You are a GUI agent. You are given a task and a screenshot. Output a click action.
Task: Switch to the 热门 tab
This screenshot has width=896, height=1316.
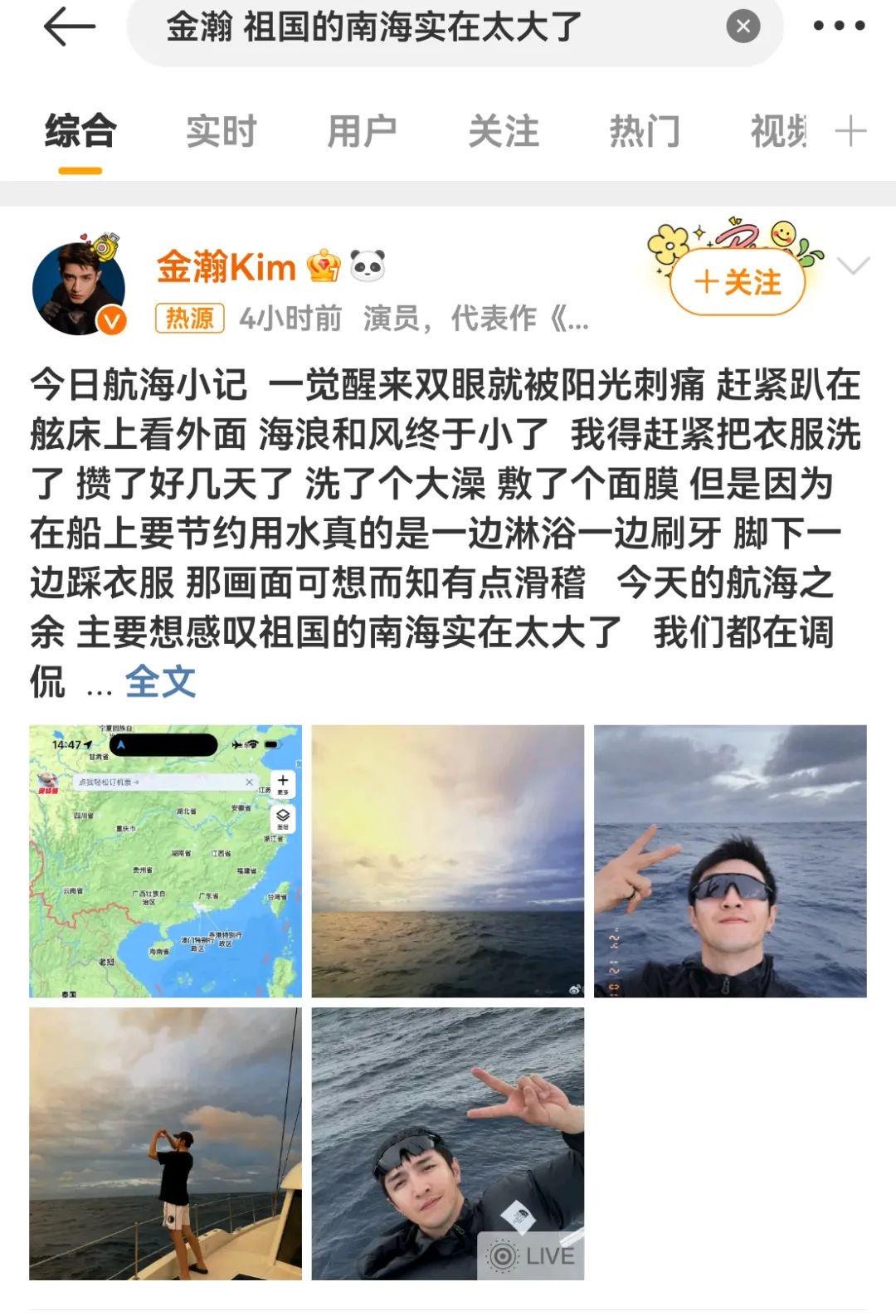pos(644,132)
